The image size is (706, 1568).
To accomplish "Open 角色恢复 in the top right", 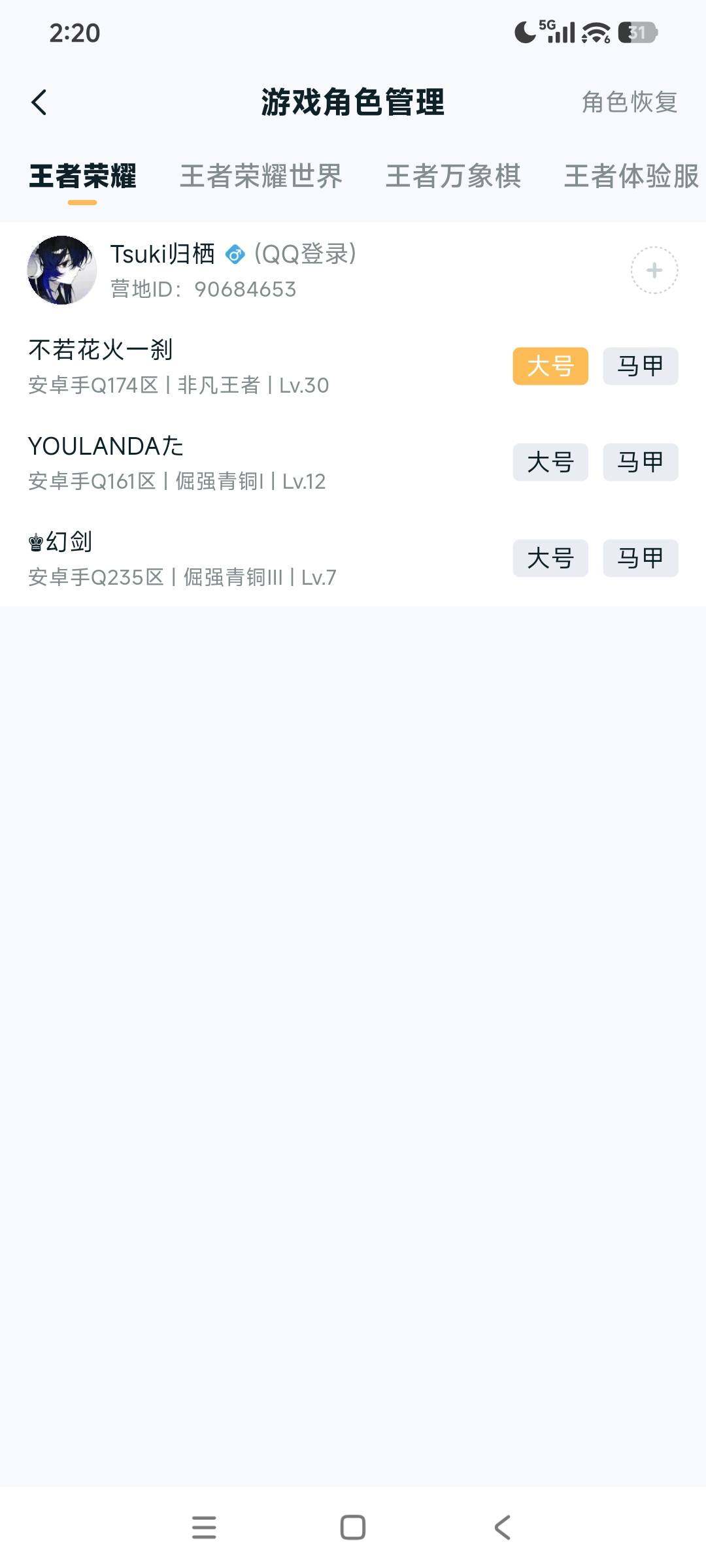I will [x=630, y=103].
